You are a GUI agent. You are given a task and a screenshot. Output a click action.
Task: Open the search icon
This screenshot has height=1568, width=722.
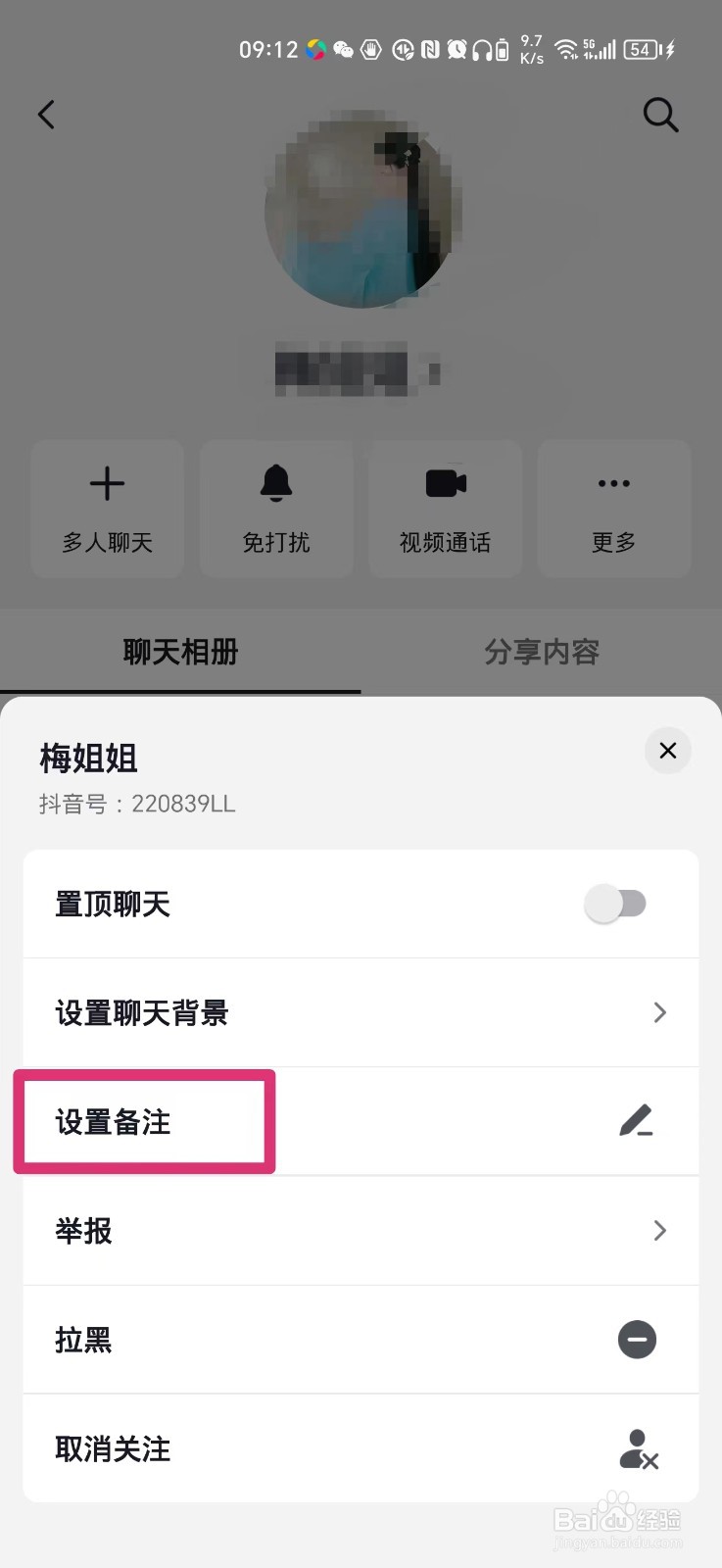click(x=661, y=115)
